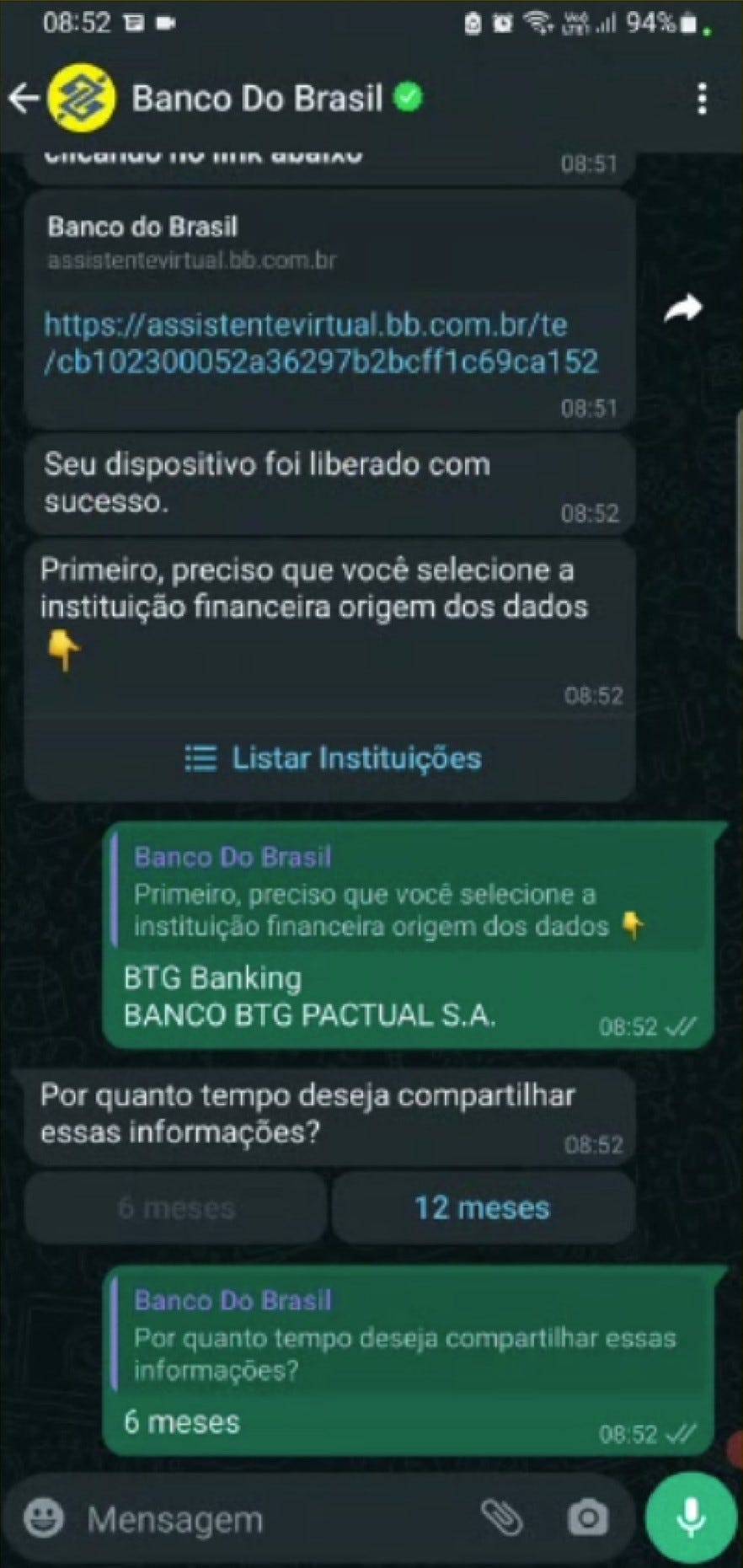Open the assistentevirtual.bb.com.br link
This screenshot has height=1568, width=743.
(320, 343)
